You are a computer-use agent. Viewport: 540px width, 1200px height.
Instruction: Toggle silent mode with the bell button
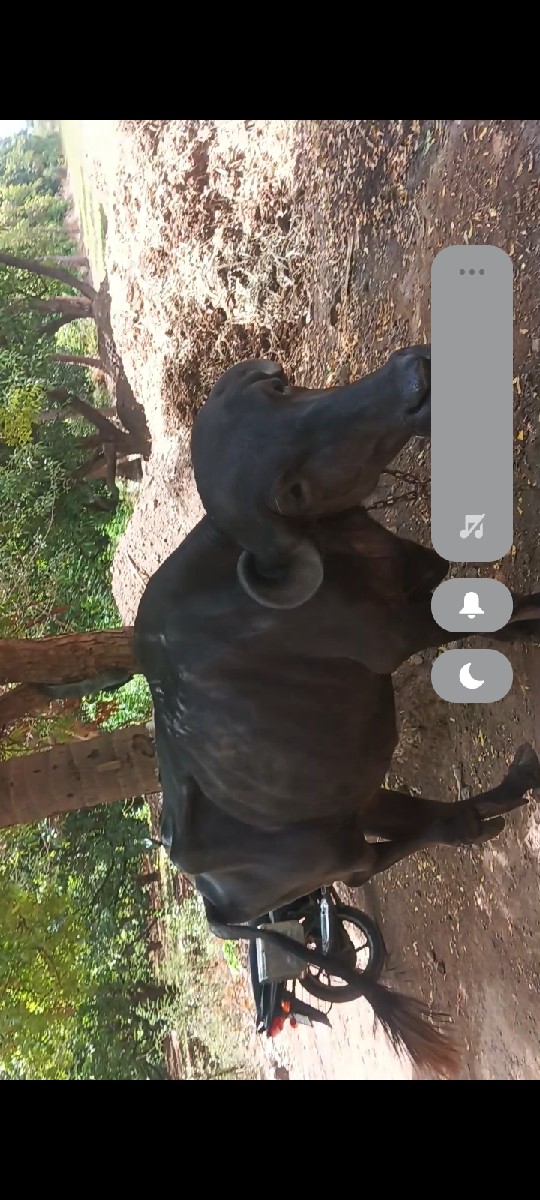[x=472, y=605]
